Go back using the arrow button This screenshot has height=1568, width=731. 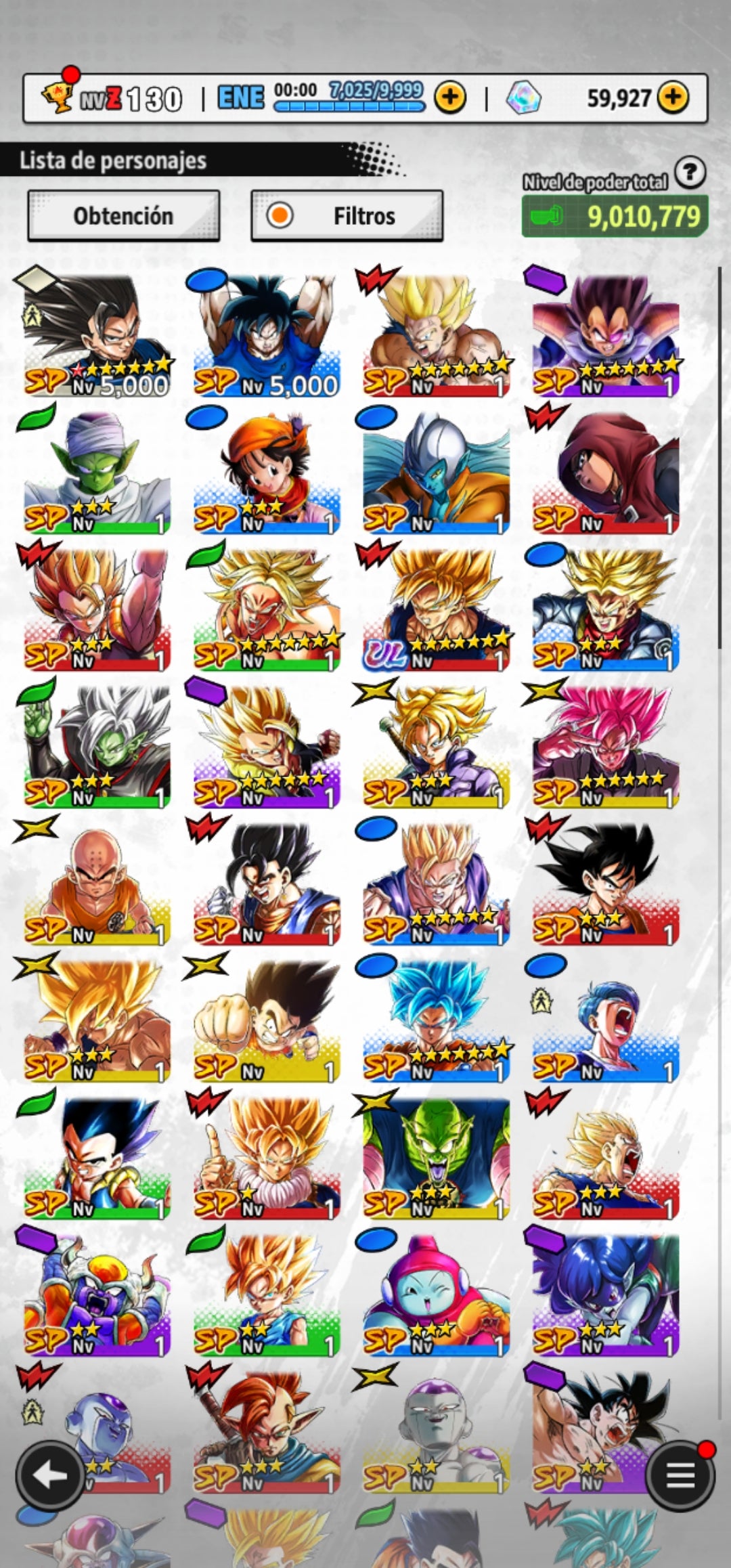point(51,1476)
